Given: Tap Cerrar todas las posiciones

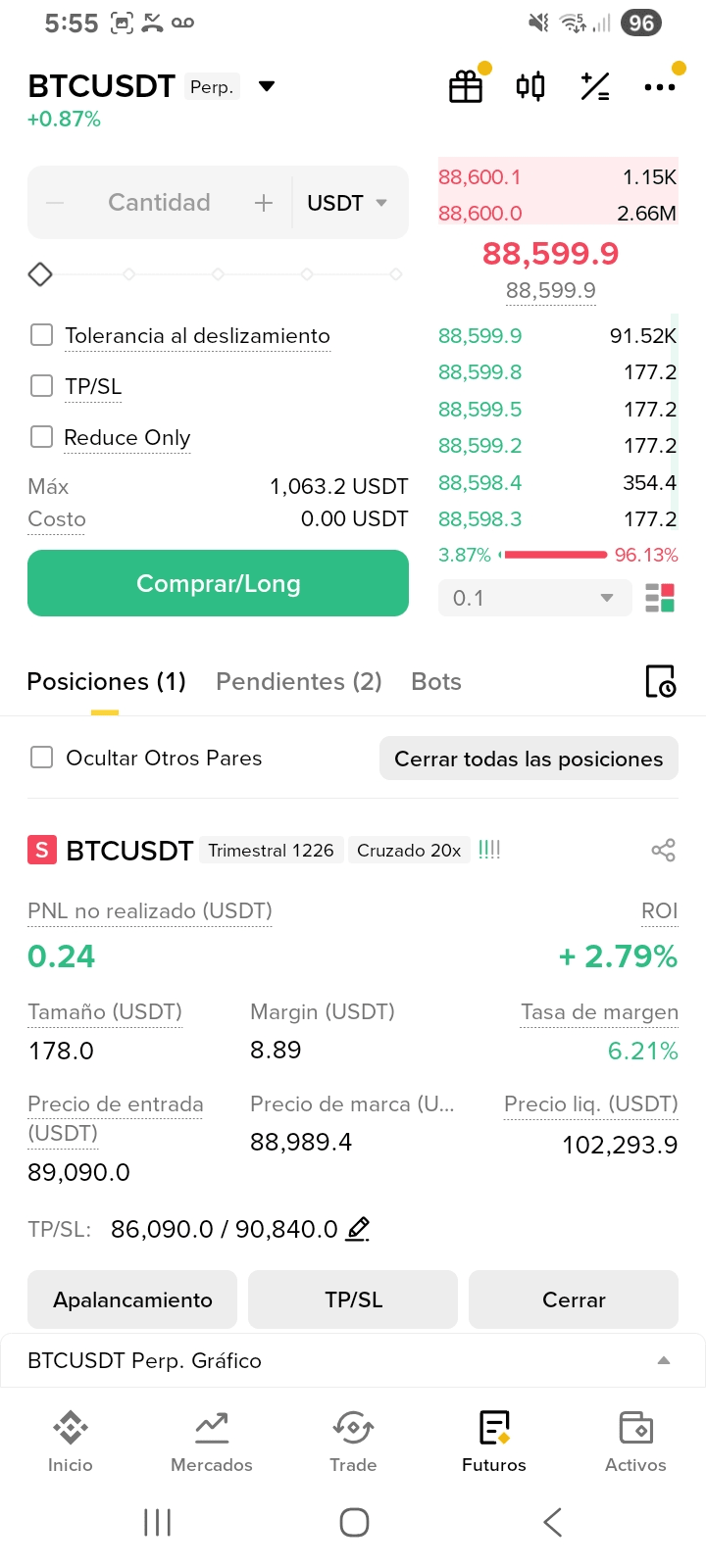Looking at the screenshot, I should 529,759.
